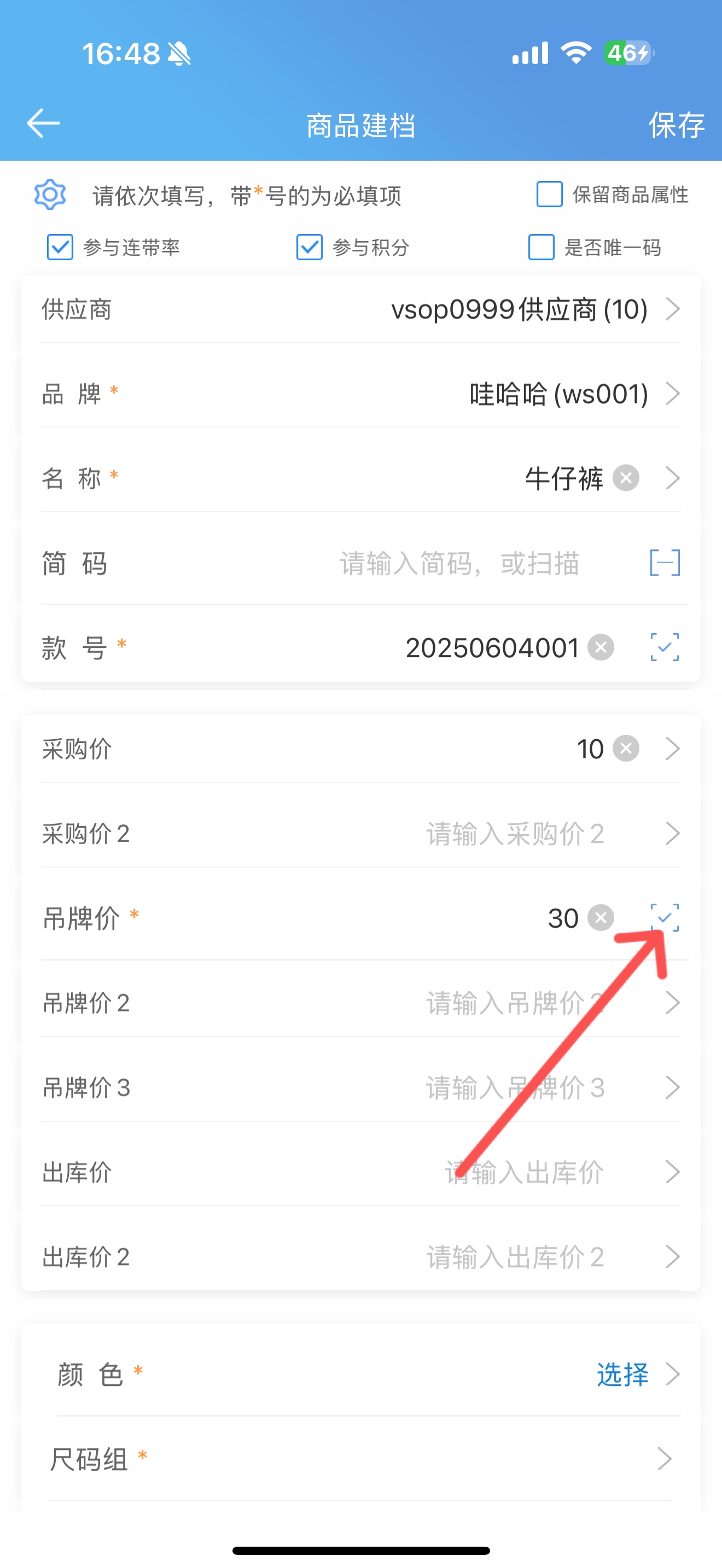Uncheck 参与积分
This screenshot has height=1568, width=722.
point(309,247)
